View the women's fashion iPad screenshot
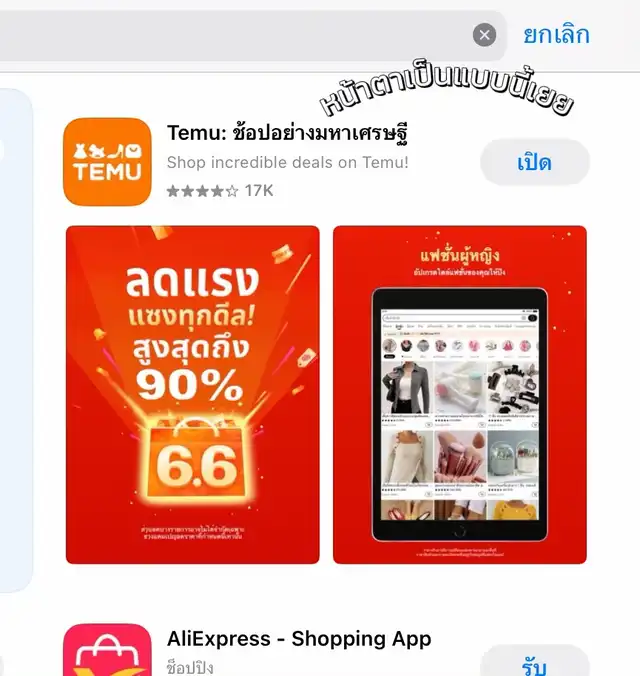The height and width of the screenshot is (676, 640). click(x=460, y=394)
